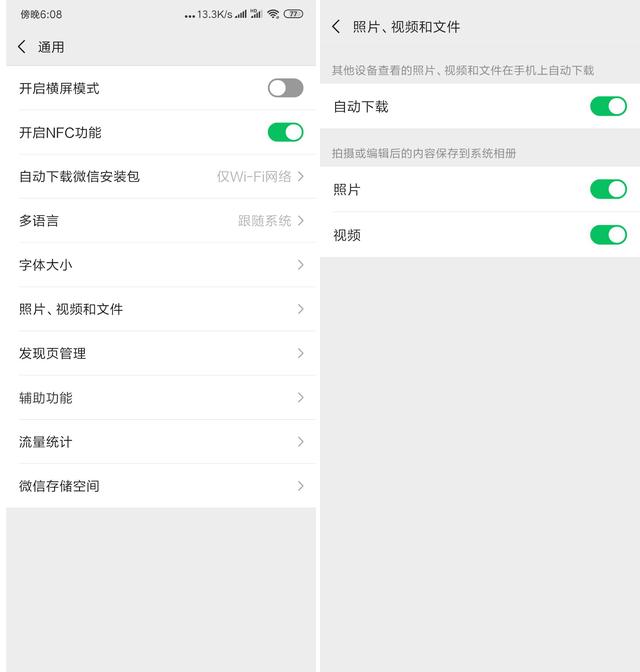640x672 pixels.
Task: Go back from the 照片、视频和文件 page
Action: pos(337,27)
